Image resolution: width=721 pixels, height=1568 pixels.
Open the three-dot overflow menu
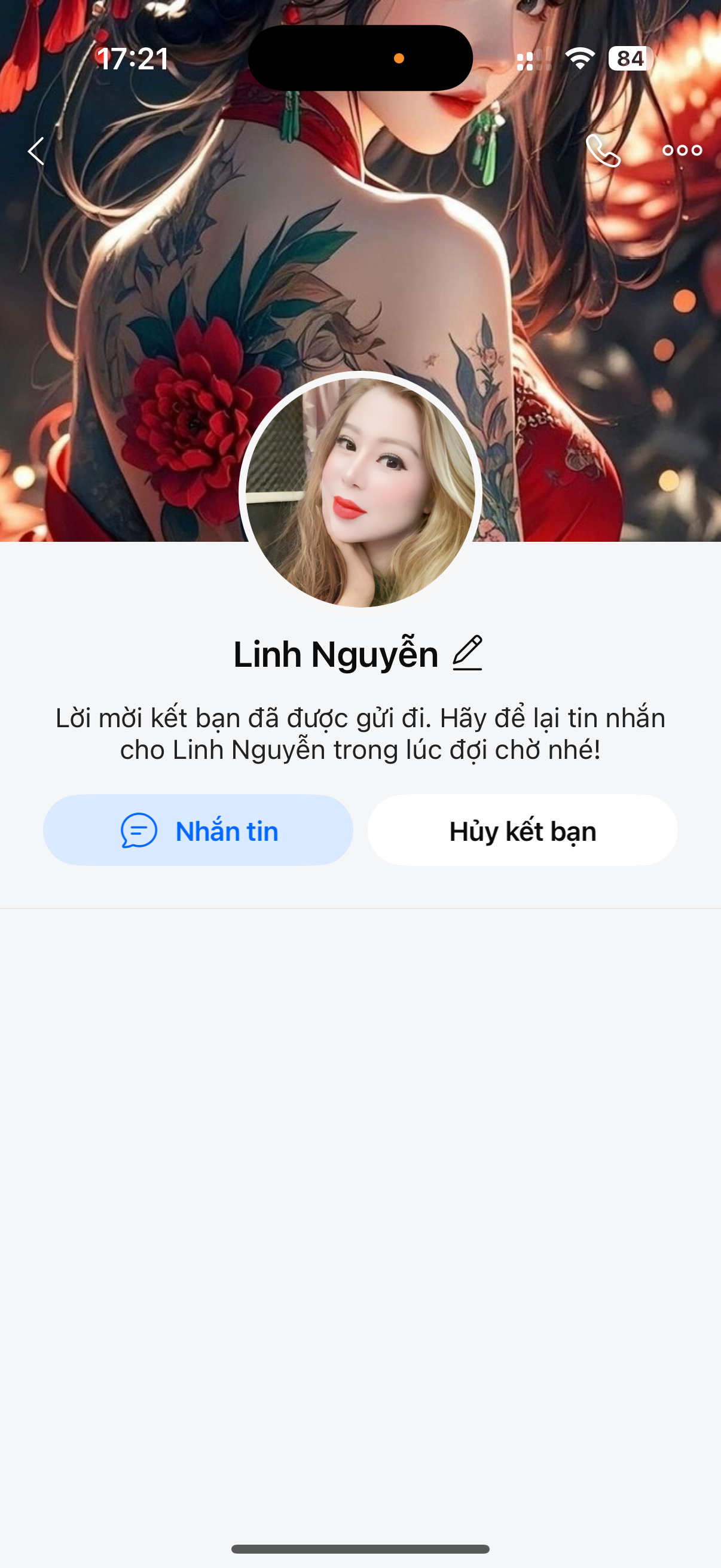[x=682, y=150]
